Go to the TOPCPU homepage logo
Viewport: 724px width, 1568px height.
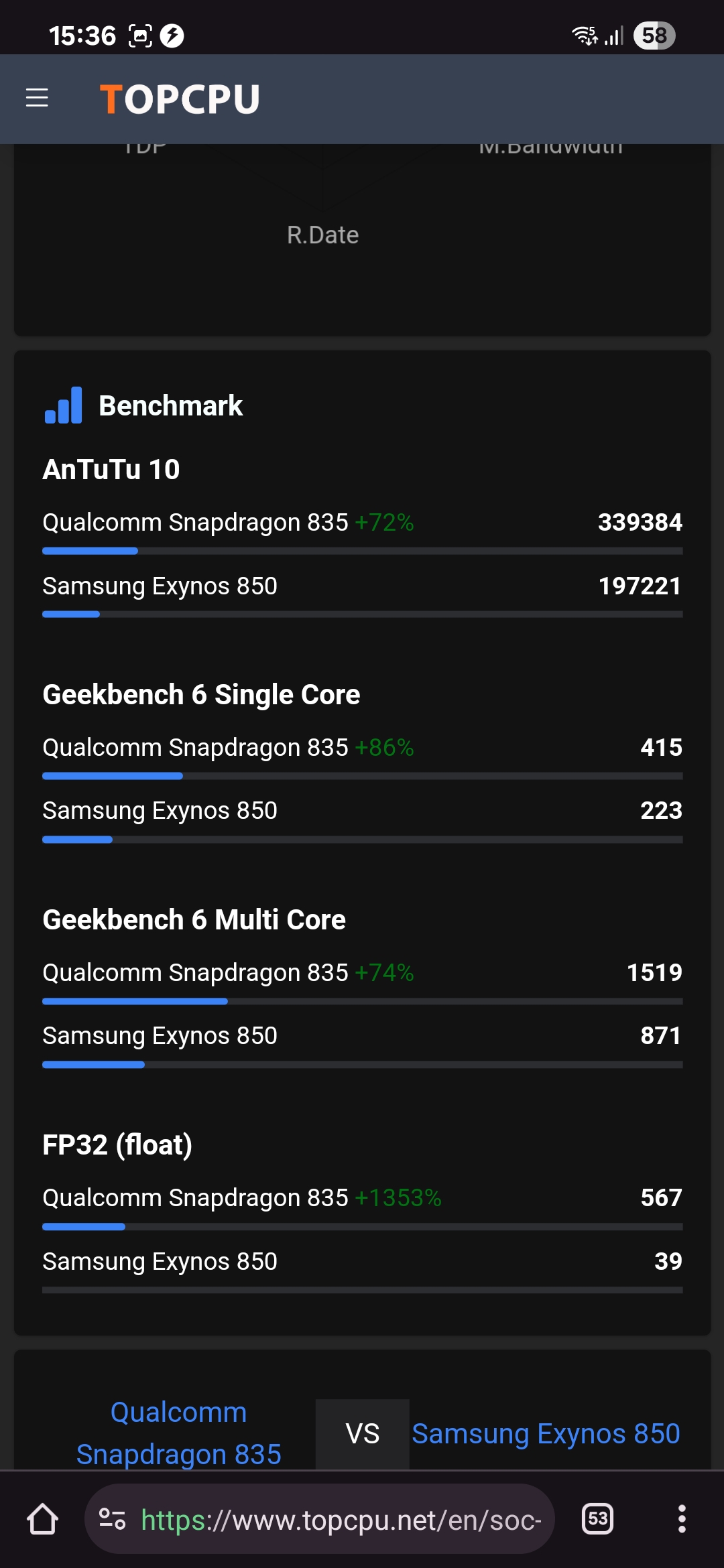point(180,99)
